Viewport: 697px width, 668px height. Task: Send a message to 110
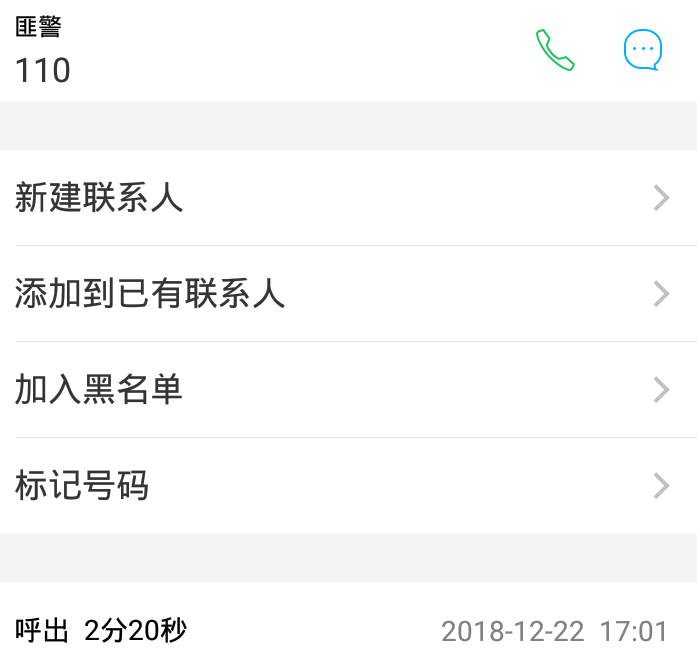(643, 50)
